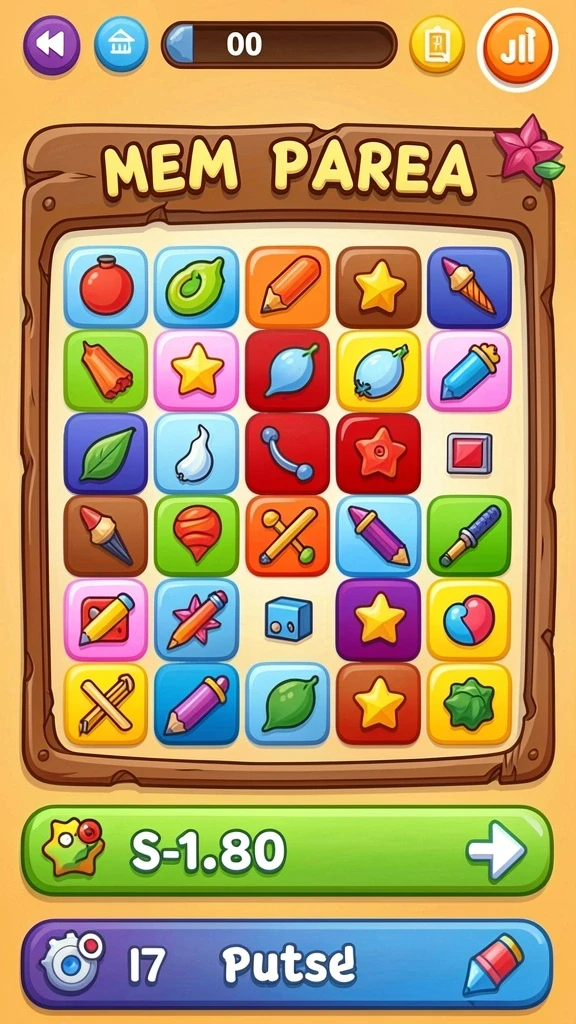The width and height of the screenshot is (576, 1024).
Task: Select the red star tile on red
Action: point(379,453)
